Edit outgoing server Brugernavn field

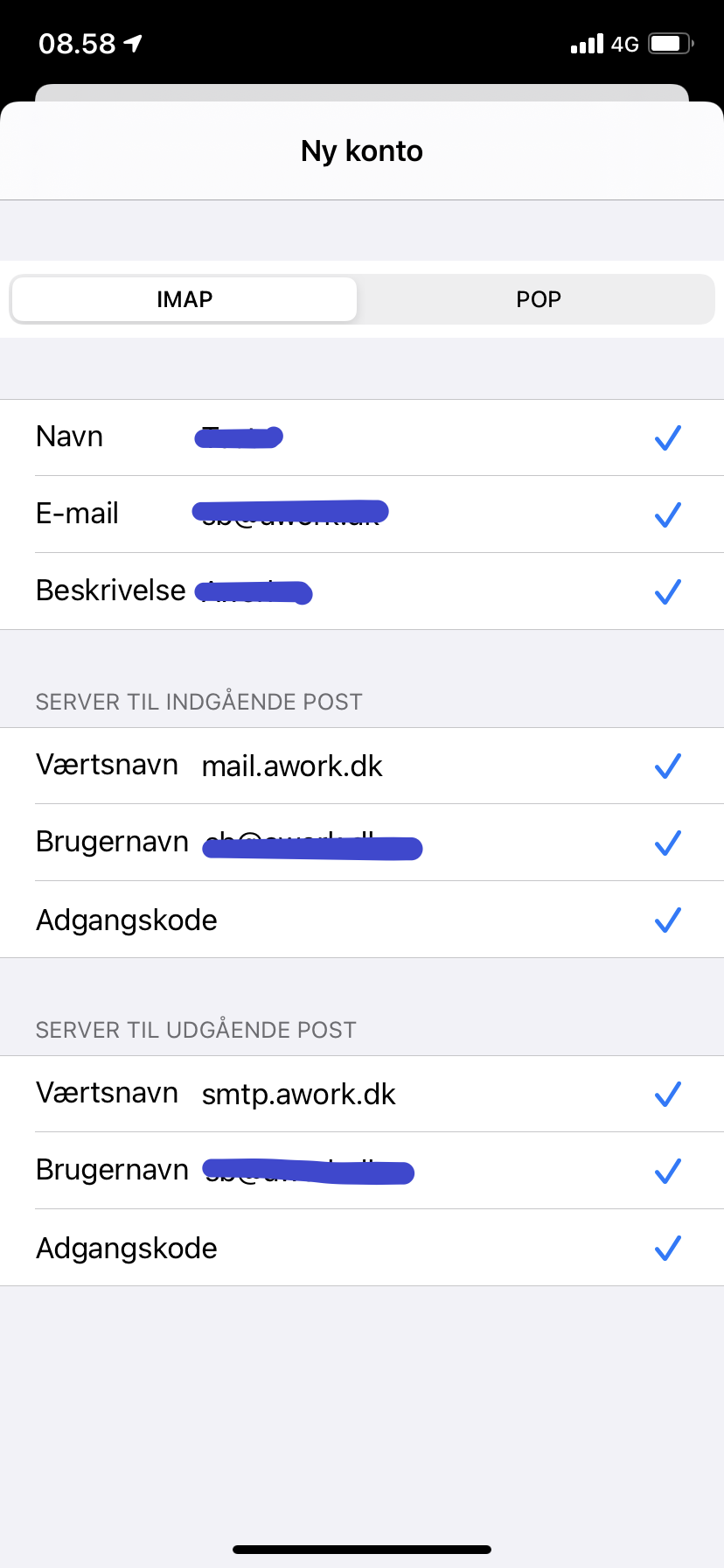coord(362,1171)
